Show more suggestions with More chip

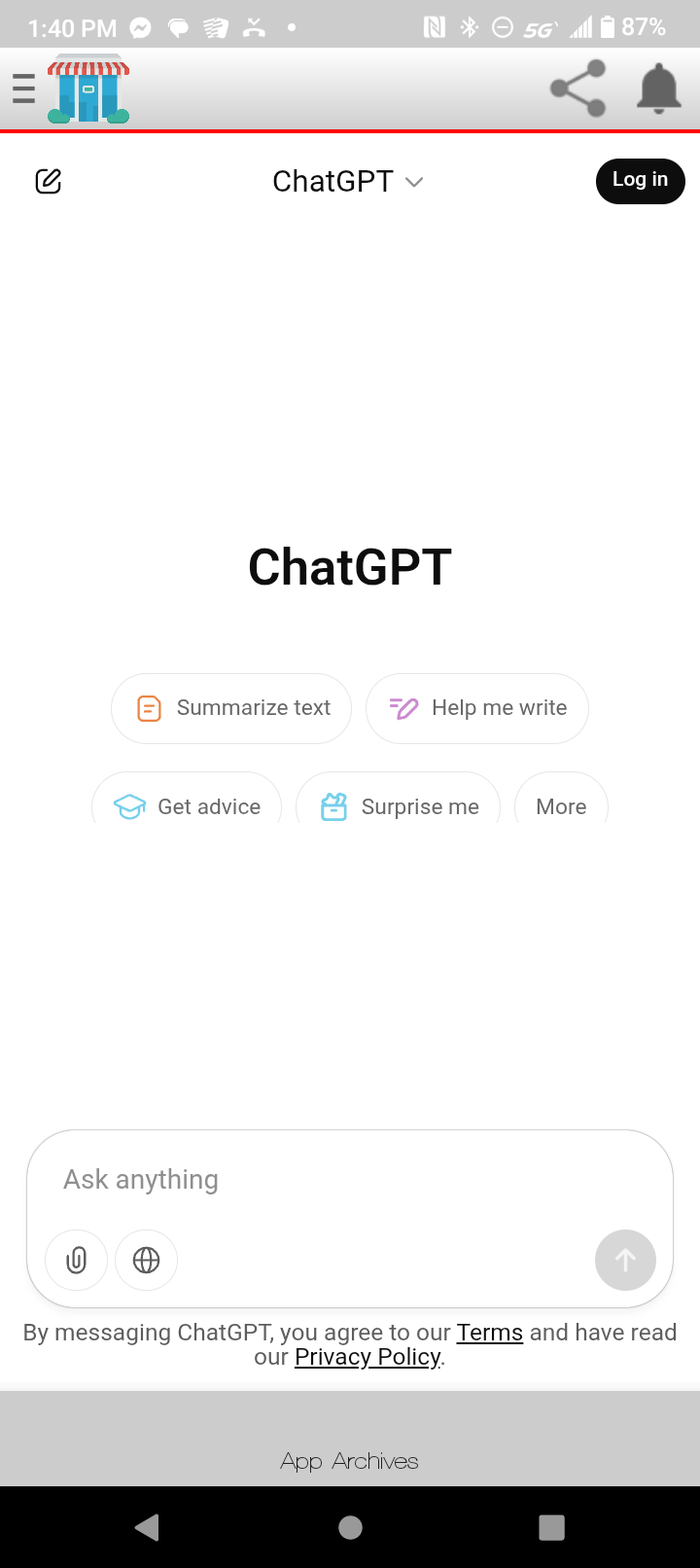click(x=561, y=803)
